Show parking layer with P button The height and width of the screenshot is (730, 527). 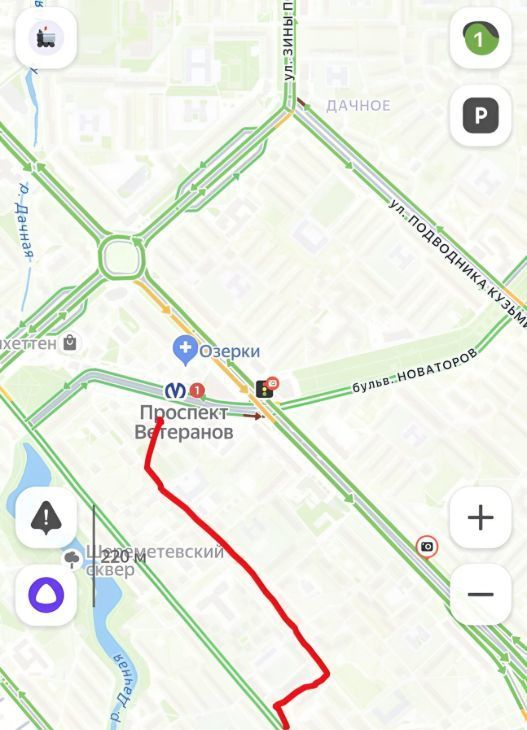tap(480, 115)
